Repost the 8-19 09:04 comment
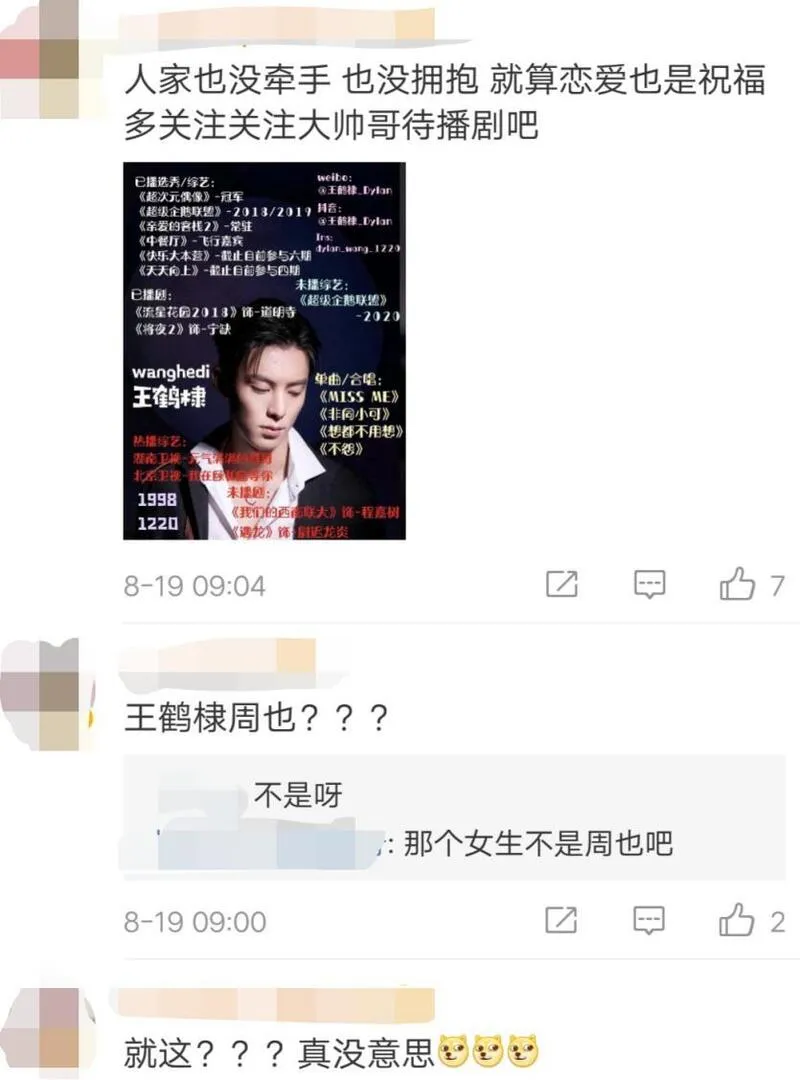The width and height of the screenshot is (800, 1080). (562, 584)
